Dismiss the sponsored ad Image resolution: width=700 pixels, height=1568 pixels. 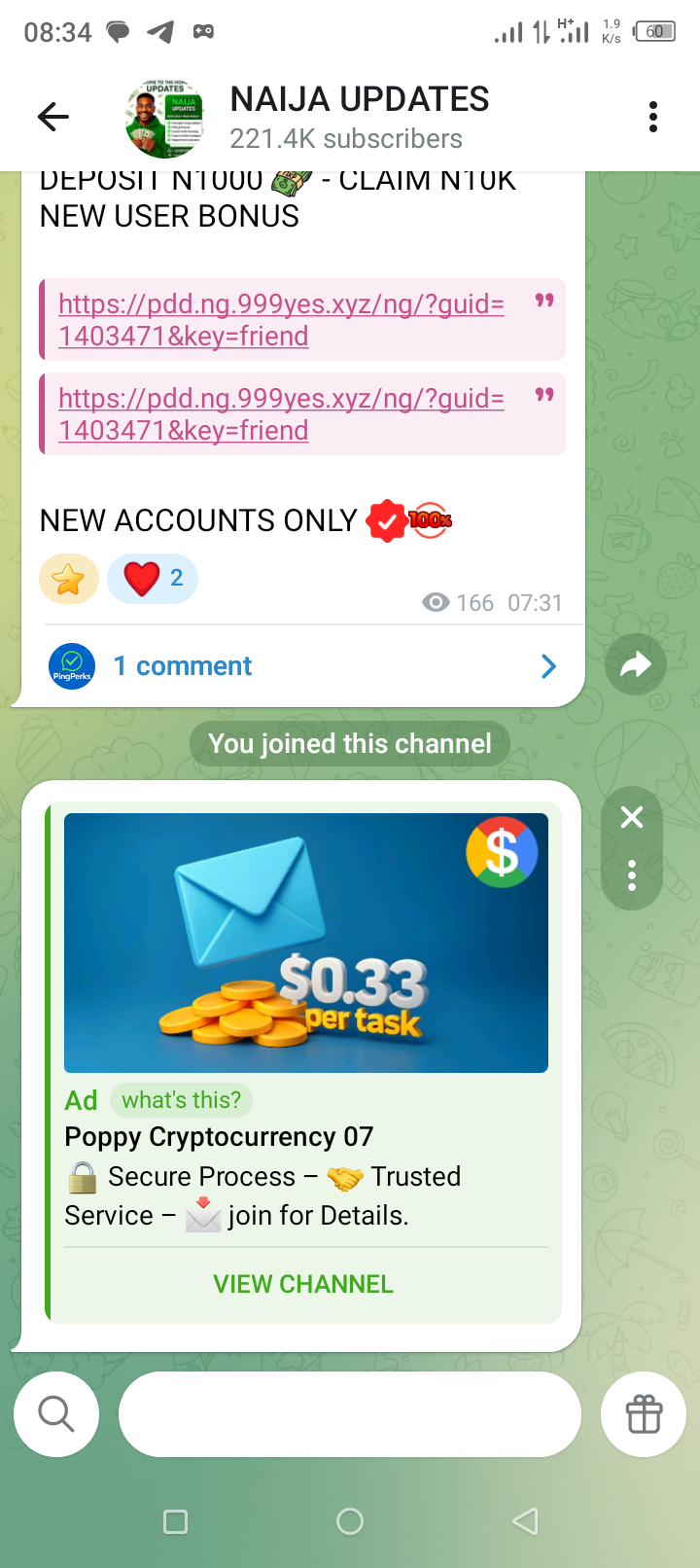click(632, 817)
